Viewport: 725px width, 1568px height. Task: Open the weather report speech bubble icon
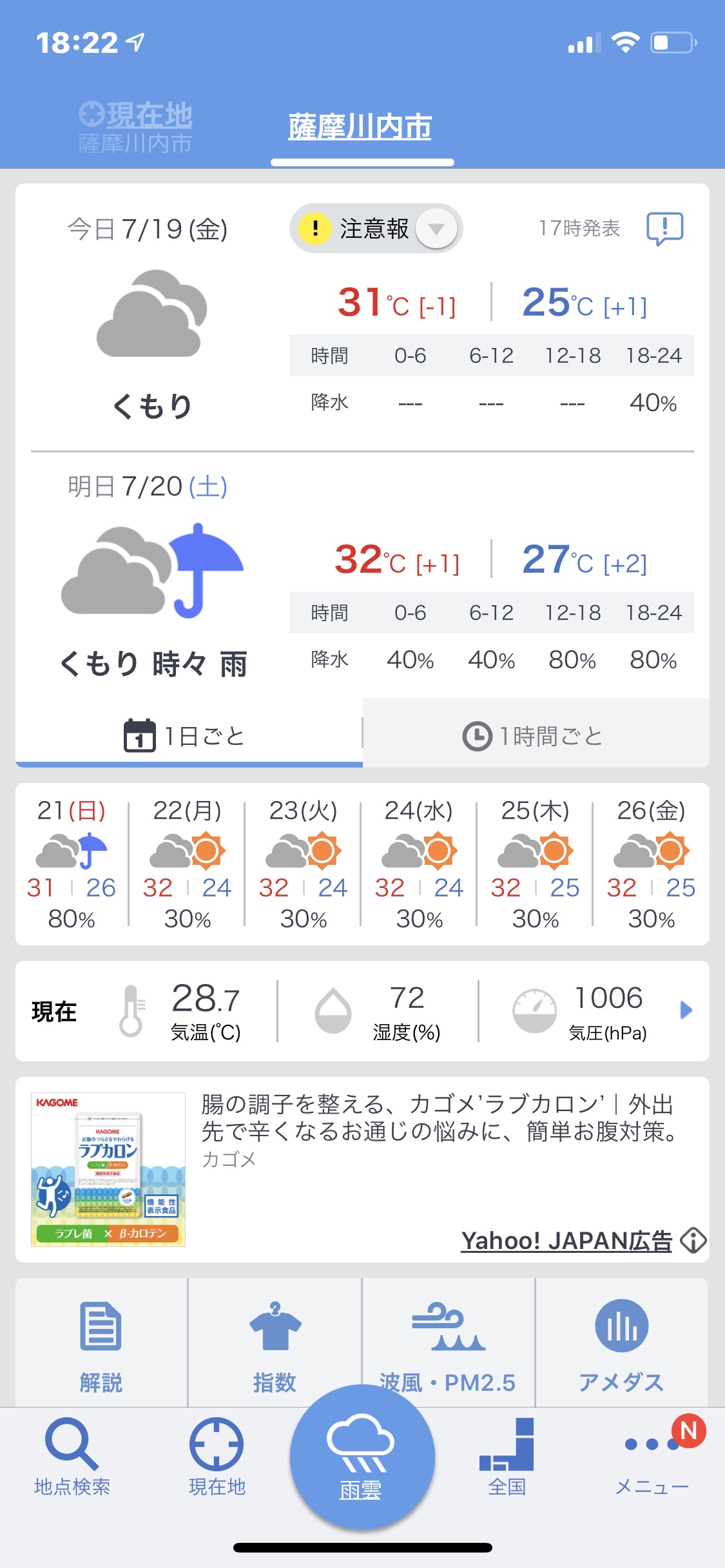(664, 229)
